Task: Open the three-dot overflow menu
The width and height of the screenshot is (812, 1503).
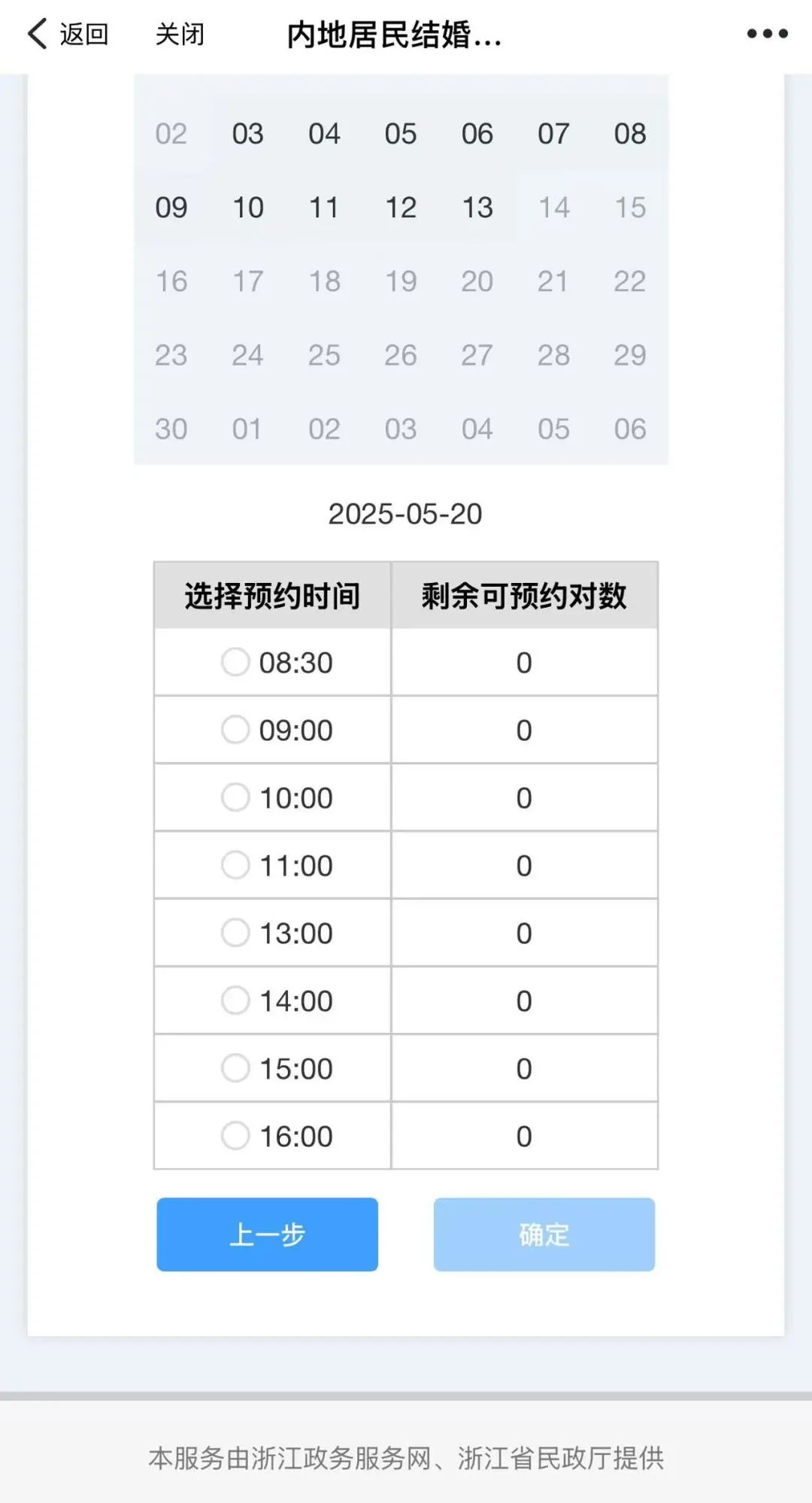Action: point(767,34)
